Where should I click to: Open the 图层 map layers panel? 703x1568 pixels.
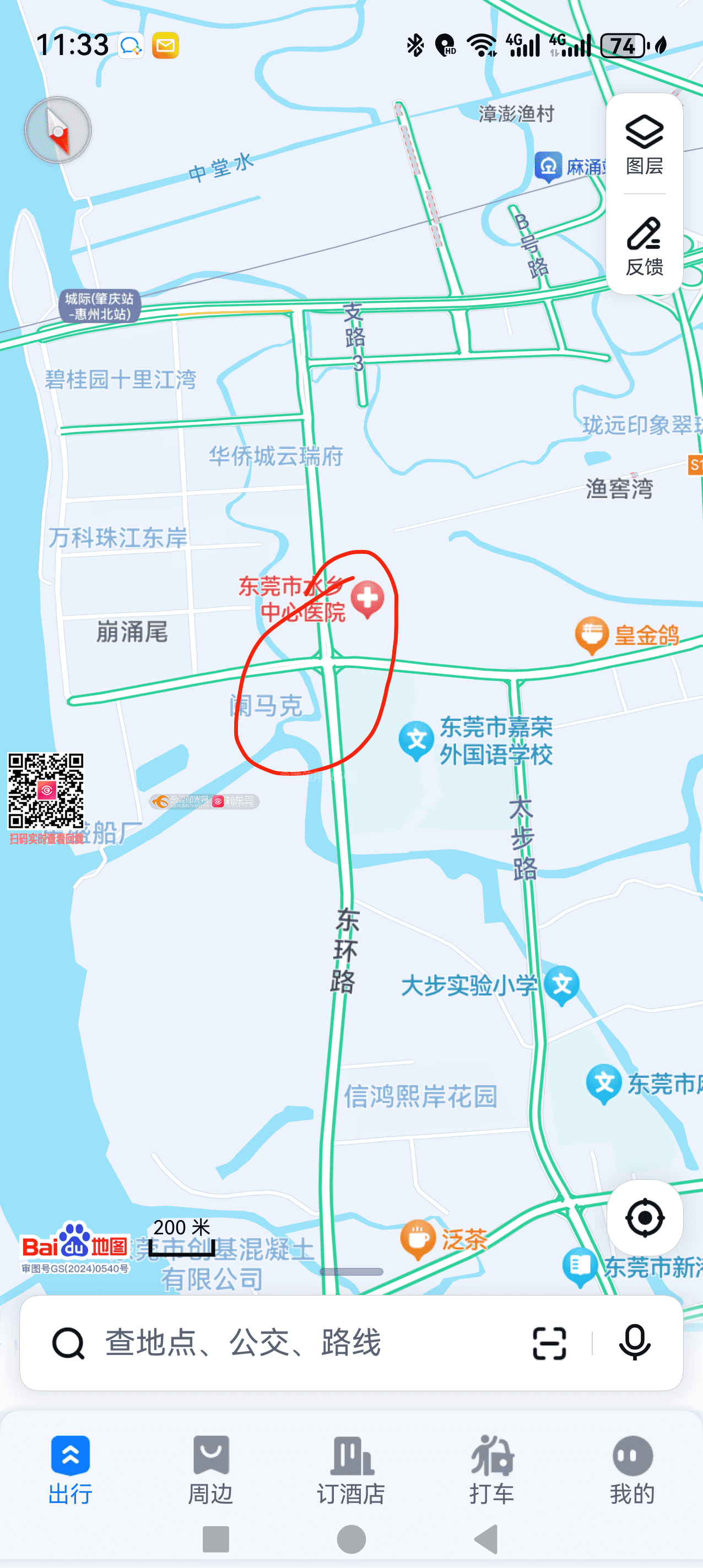(x=644, y=145)
